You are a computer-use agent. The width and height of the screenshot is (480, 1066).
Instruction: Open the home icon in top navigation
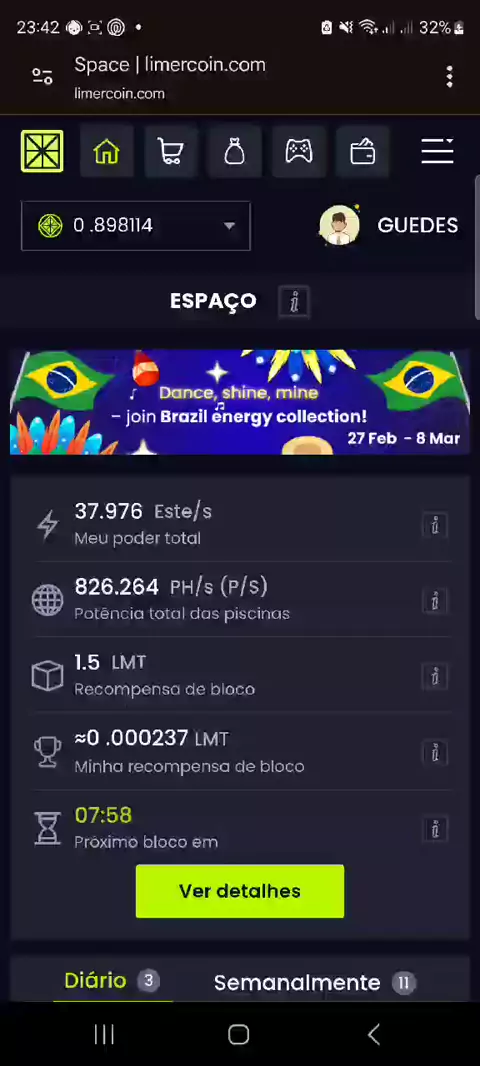(107, 151)
